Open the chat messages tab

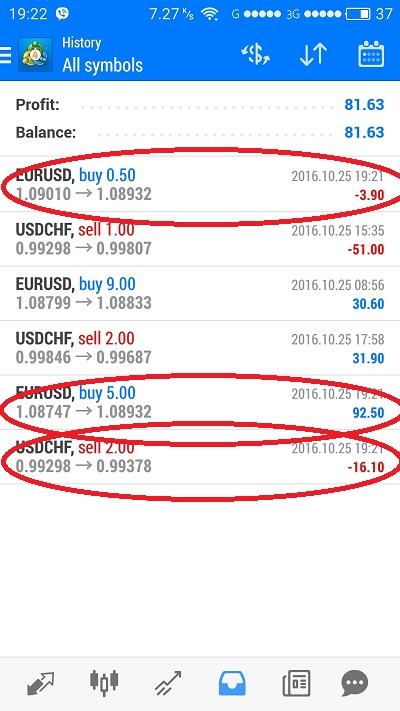pyautogui.click(x=355, y=683)
